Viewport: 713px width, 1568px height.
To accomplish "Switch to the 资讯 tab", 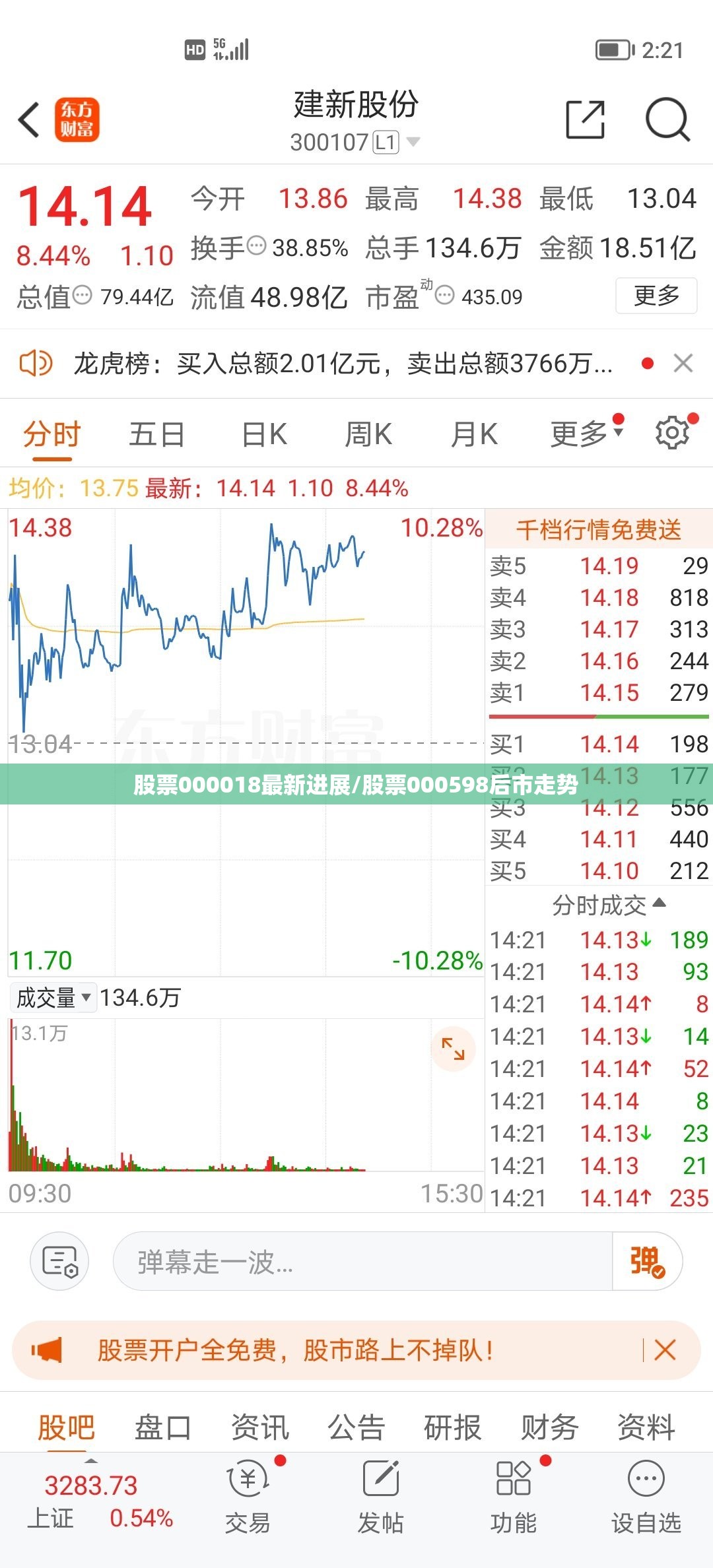I will click(x=260, y=1427).
